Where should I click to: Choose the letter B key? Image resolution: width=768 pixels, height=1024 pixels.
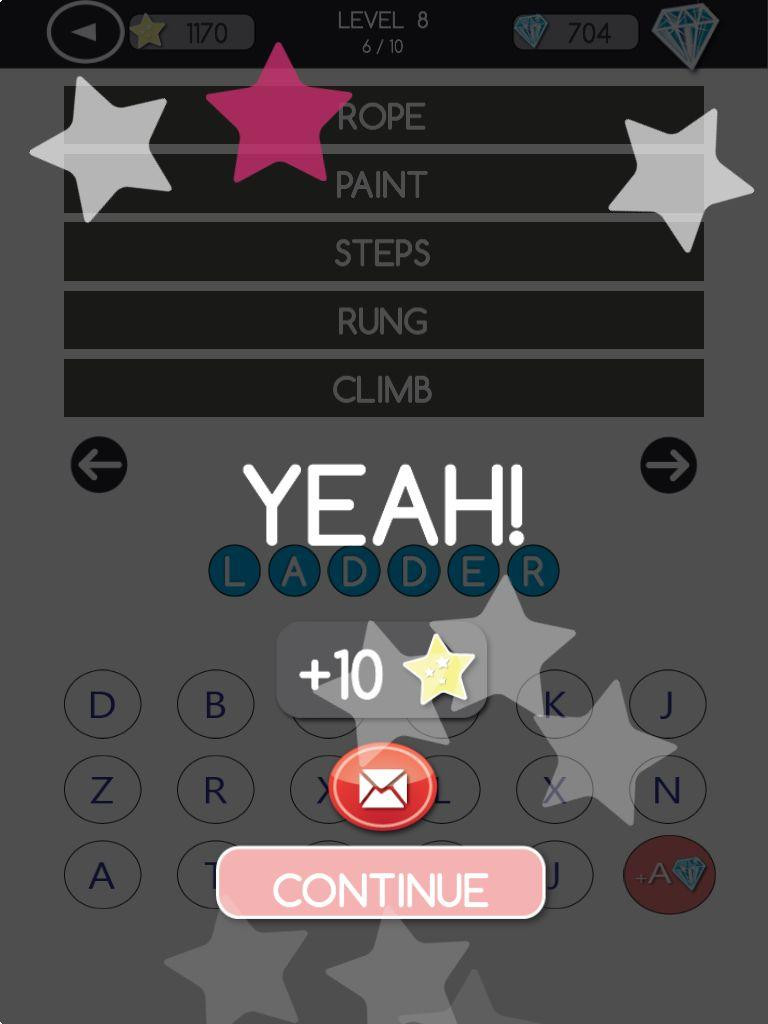pyautogui.click(x=215, y=705)
